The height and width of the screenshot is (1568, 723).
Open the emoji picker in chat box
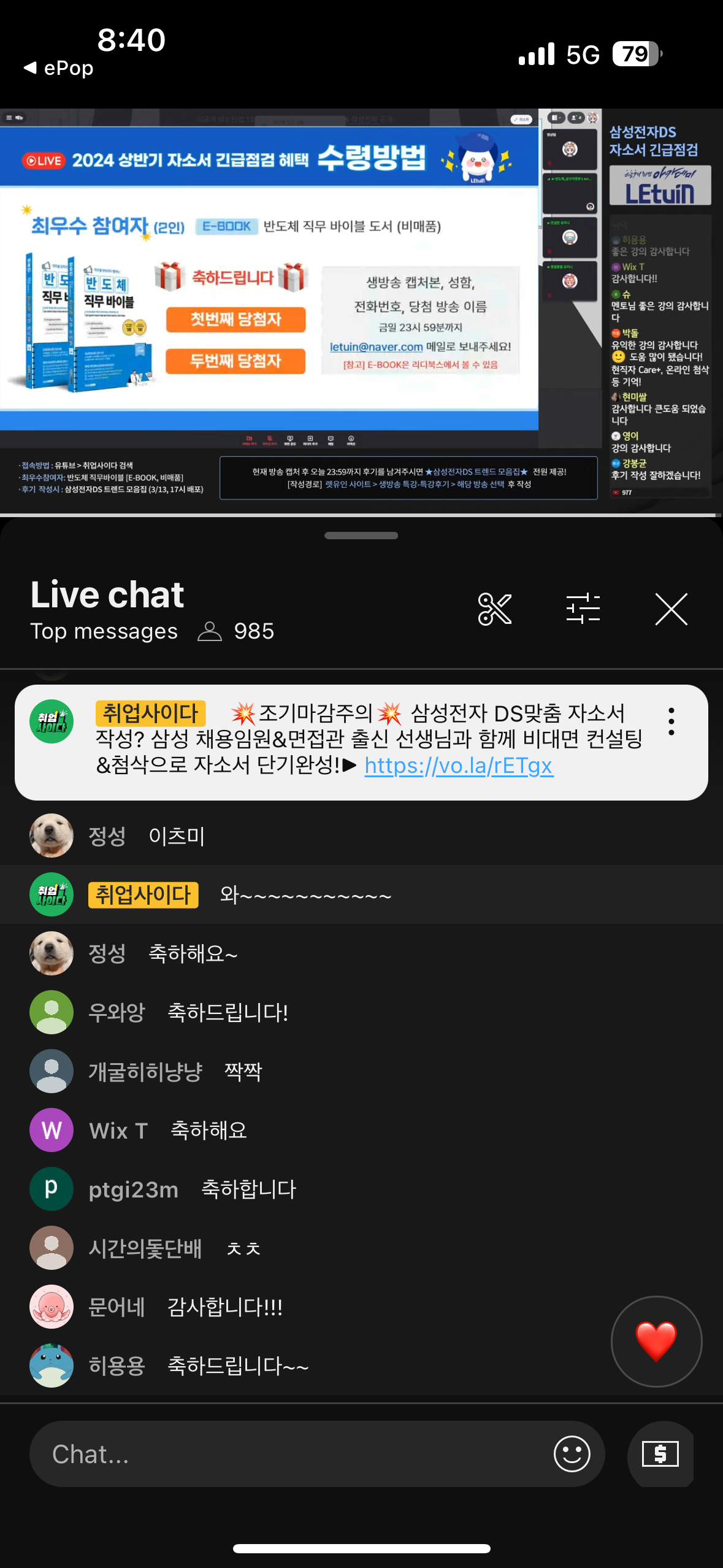[572, 1454]
